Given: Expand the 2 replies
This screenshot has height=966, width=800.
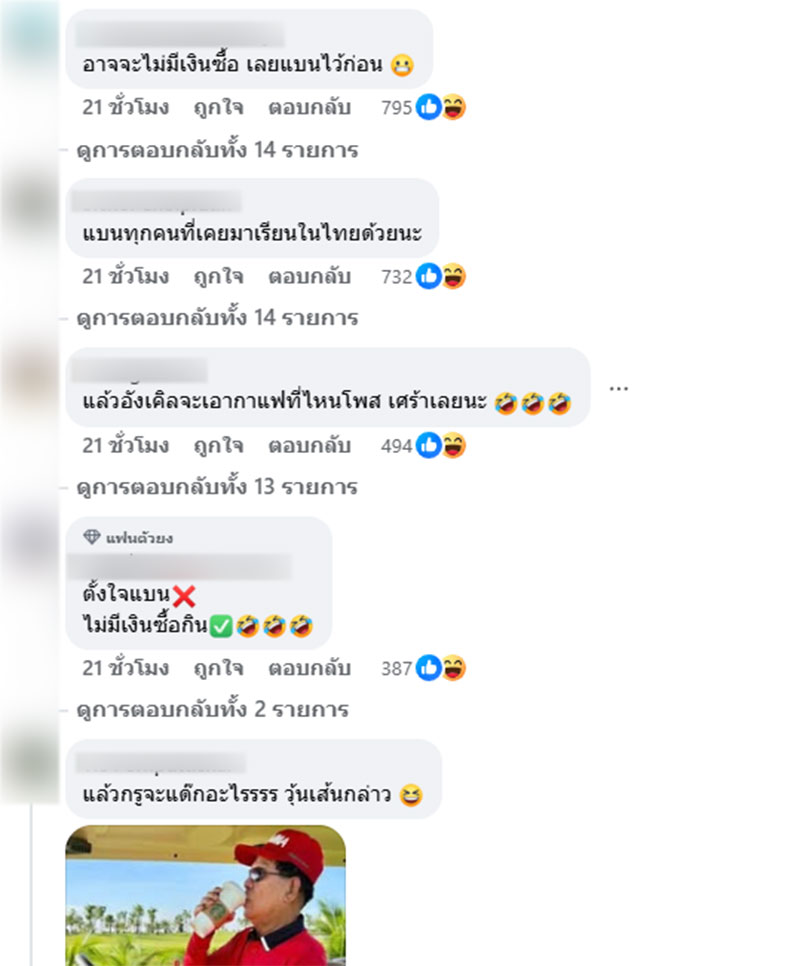Looking at the screenshot, I should pyautogui.click(x=212, y=710).
